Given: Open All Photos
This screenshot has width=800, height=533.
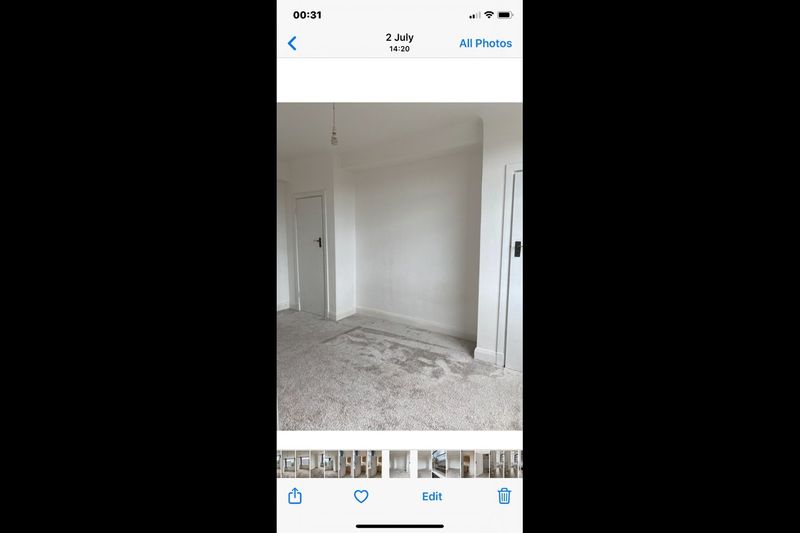Looking at the screenshot, I should (x=485, y=43).
